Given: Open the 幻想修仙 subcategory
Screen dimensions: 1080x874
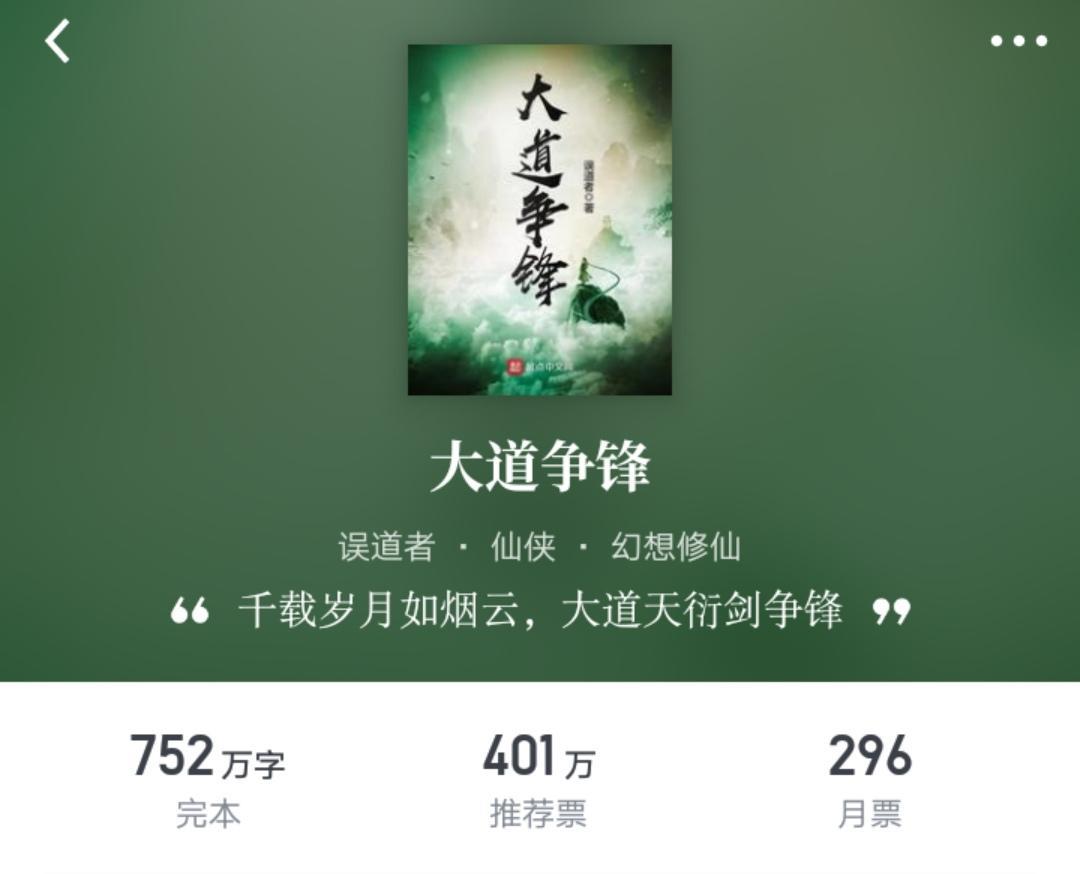Looking at the screenshot, I should [675, 547].
